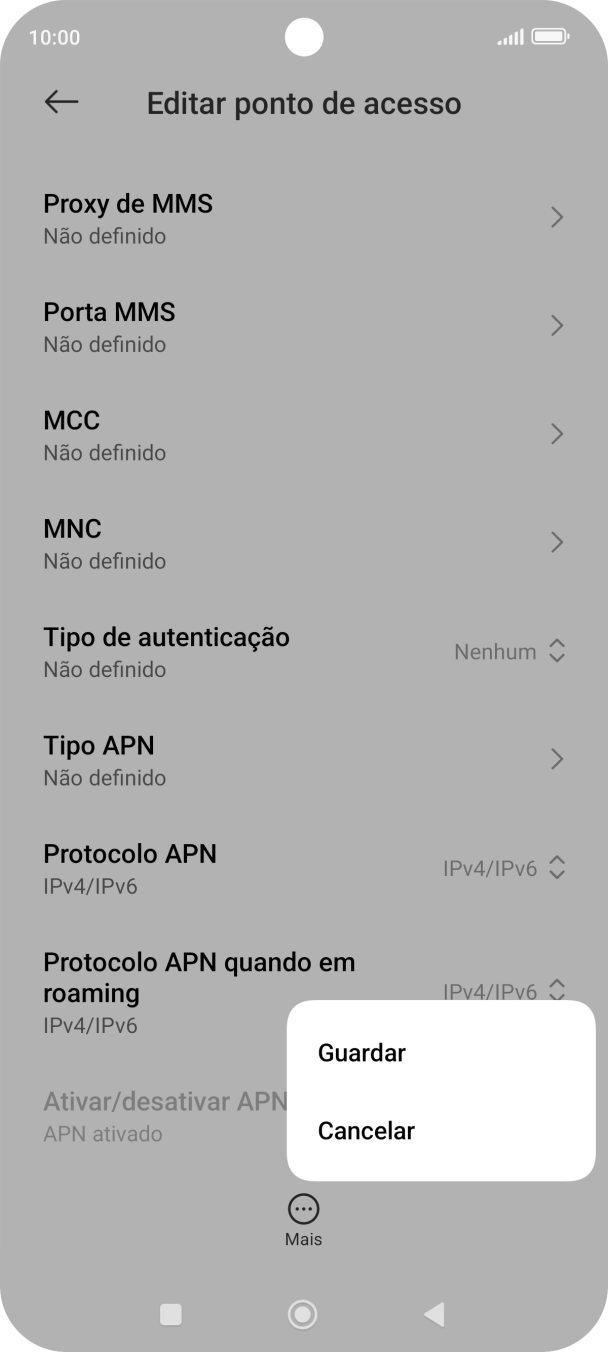Choose Cancelar in the popup menu
The width and height of the screenshot is (608, 1352).
coord(366,1131)
